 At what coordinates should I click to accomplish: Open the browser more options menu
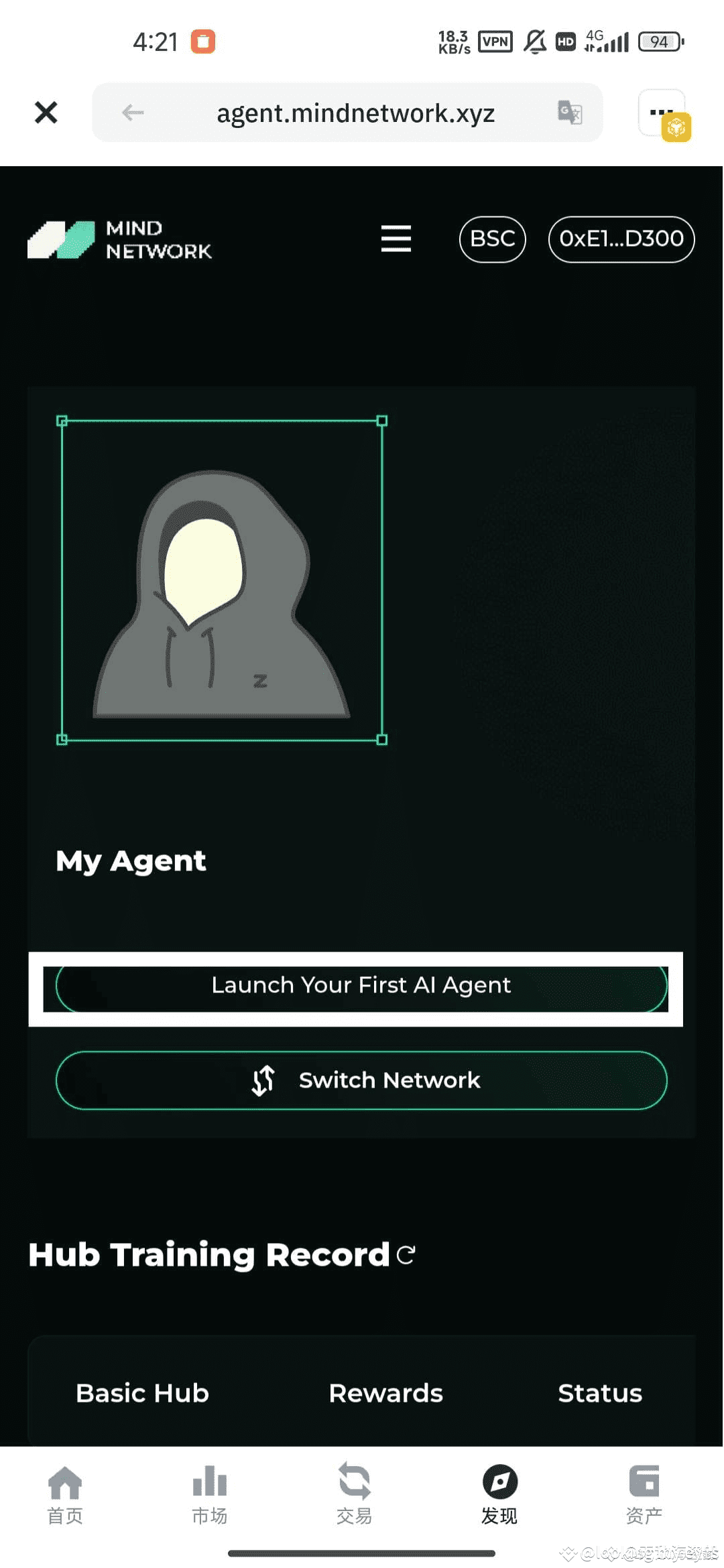pos(662,113)
